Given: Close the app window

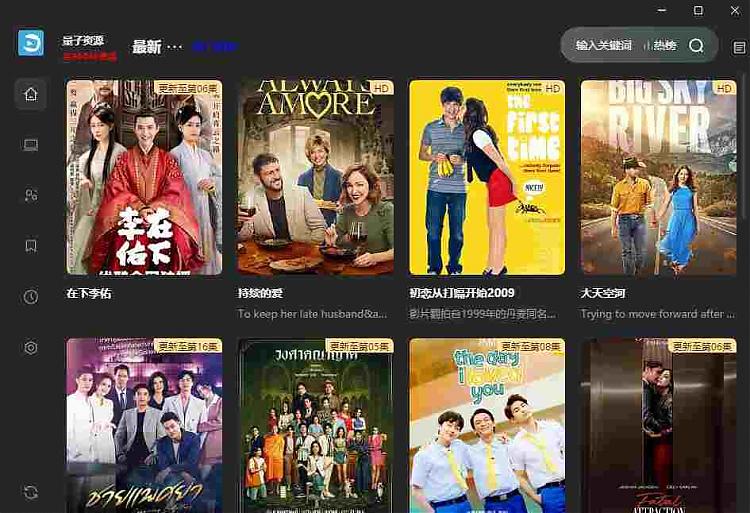Looking at the screenshot, I should click(x=735, y=10).
